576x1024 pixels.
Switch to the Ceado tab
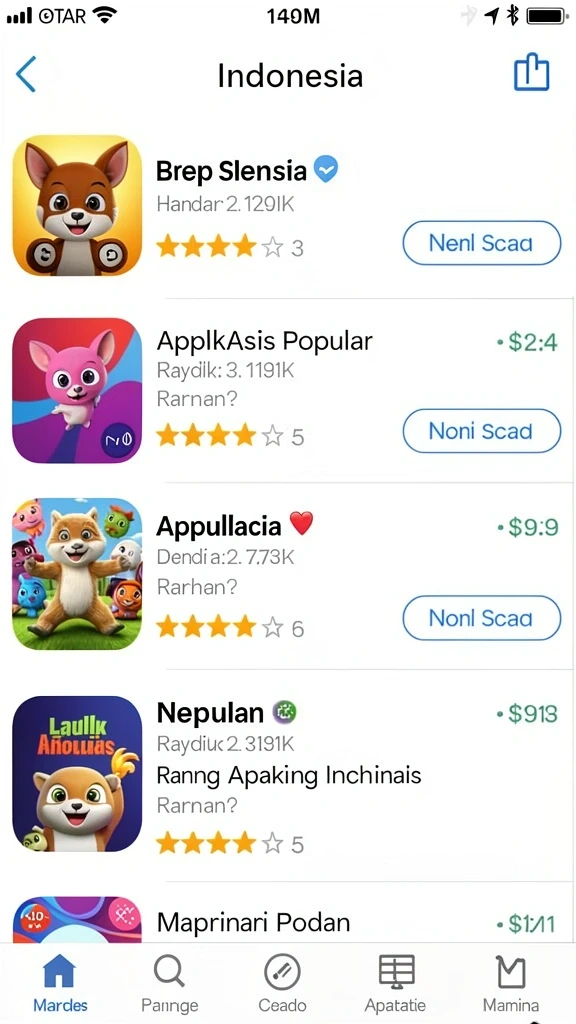(x=282, y=983)
